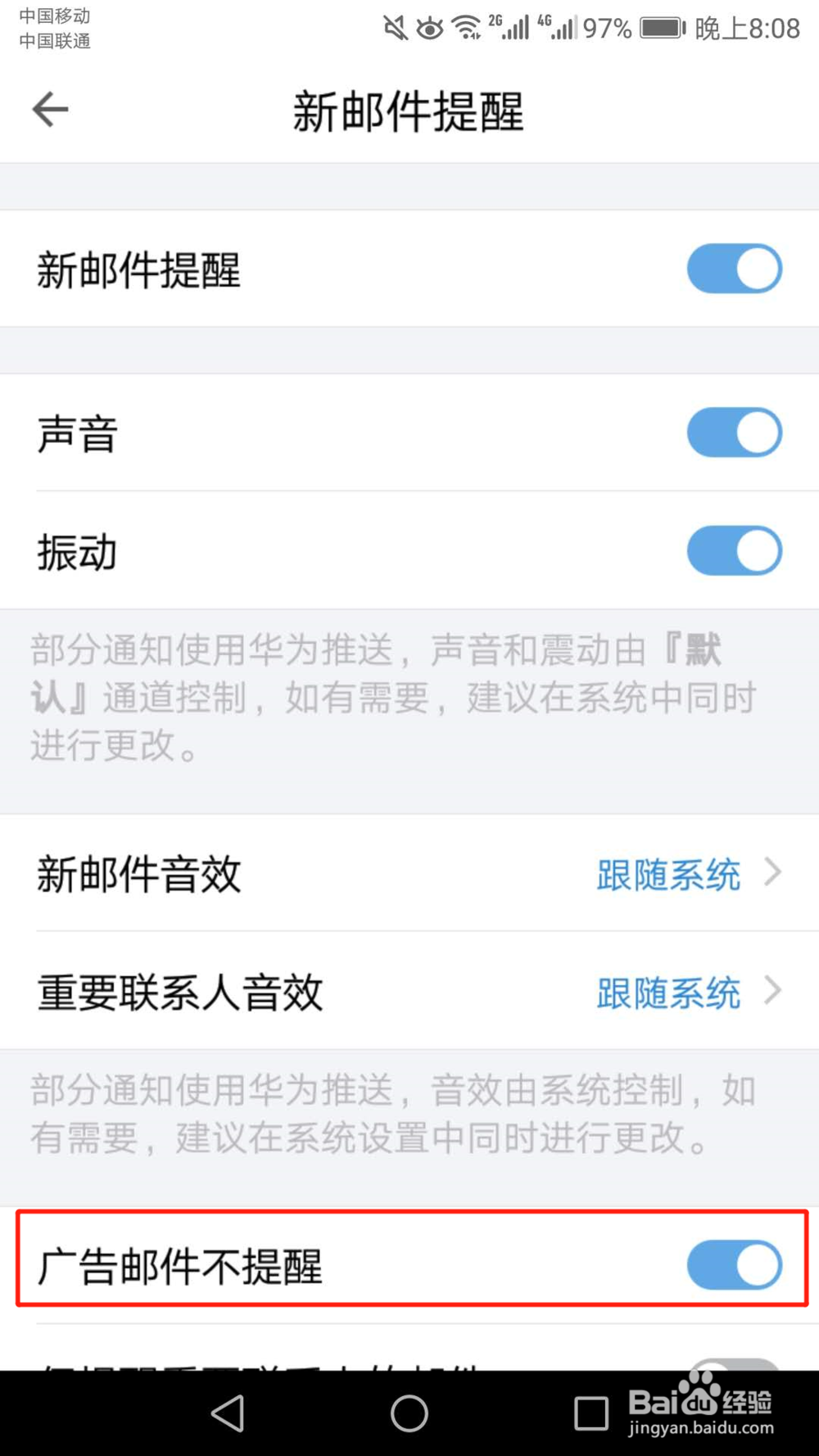Tap the back arrow at top left
The width and height of the screenshot is (819, 1456).
pos(49,109)
